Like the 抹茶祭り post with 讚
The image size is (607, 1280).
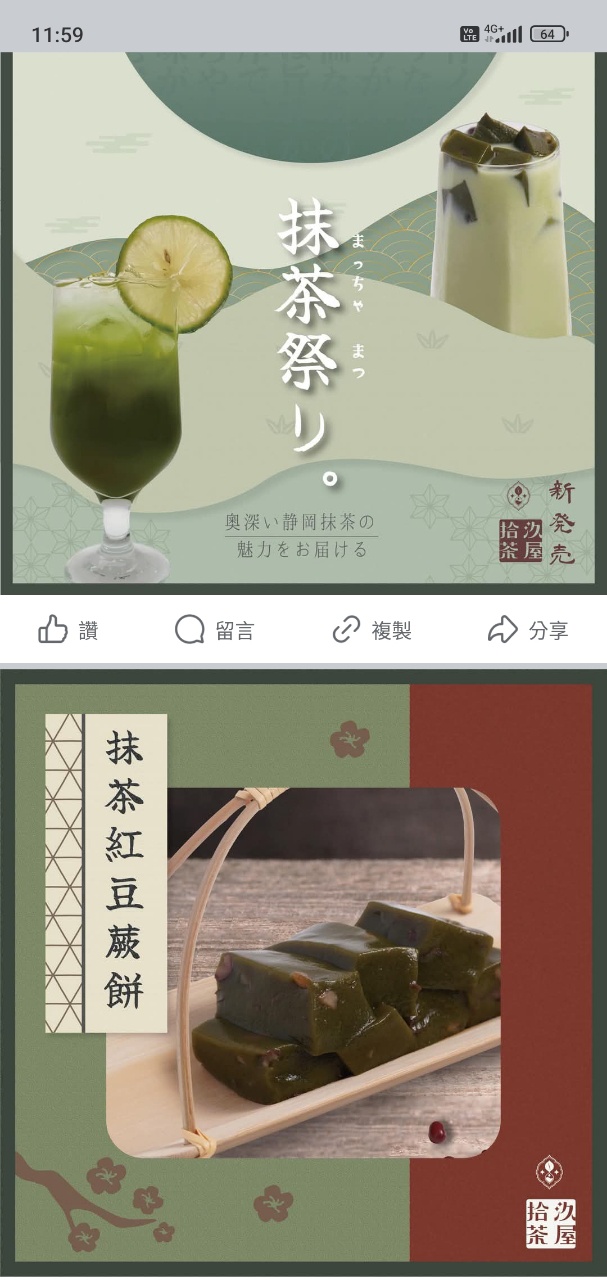68,631
